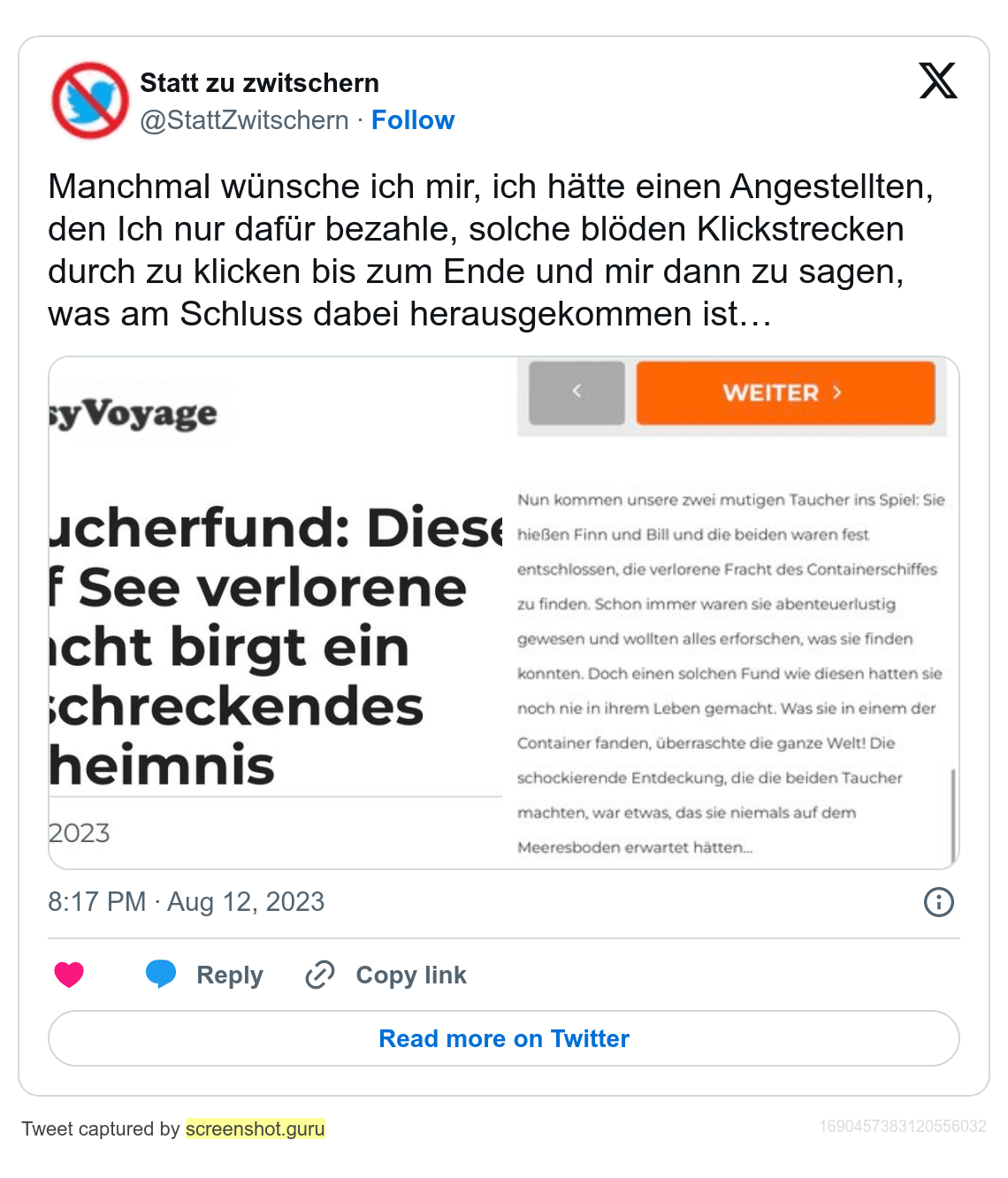
Task: Visit the screenshot.guru link
Action: (x=256, y=1128)
